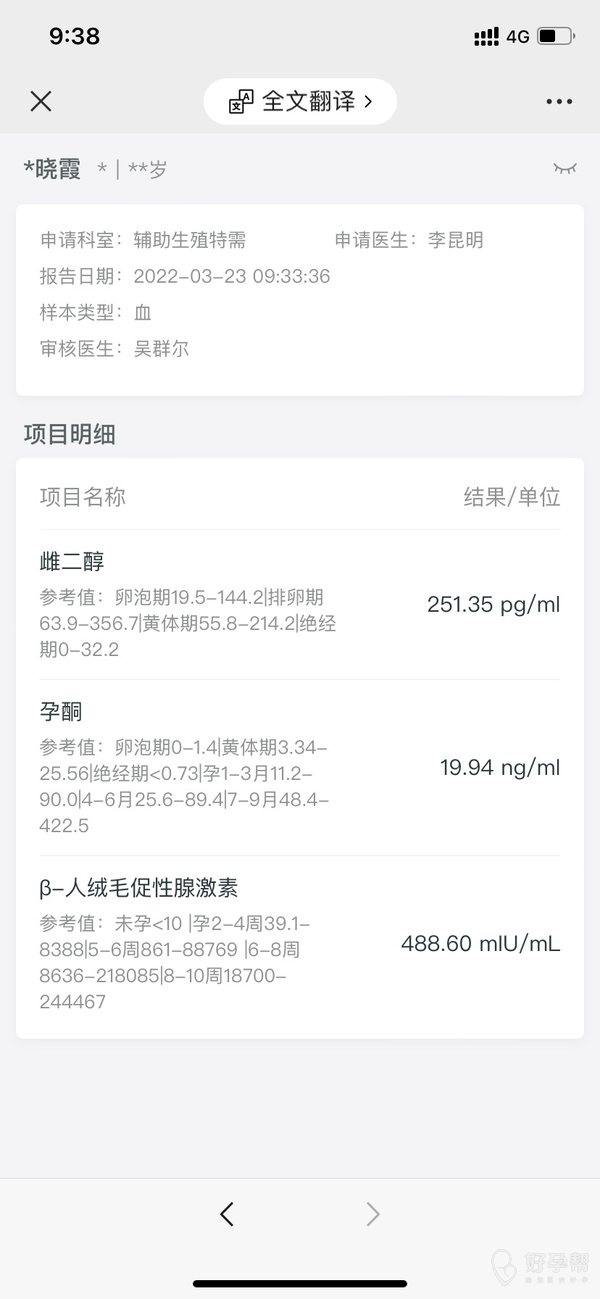Viewport: 600px width, 1299px height.
Task: Toggle patient info visibility eye icon
Action: pos(565,169)
